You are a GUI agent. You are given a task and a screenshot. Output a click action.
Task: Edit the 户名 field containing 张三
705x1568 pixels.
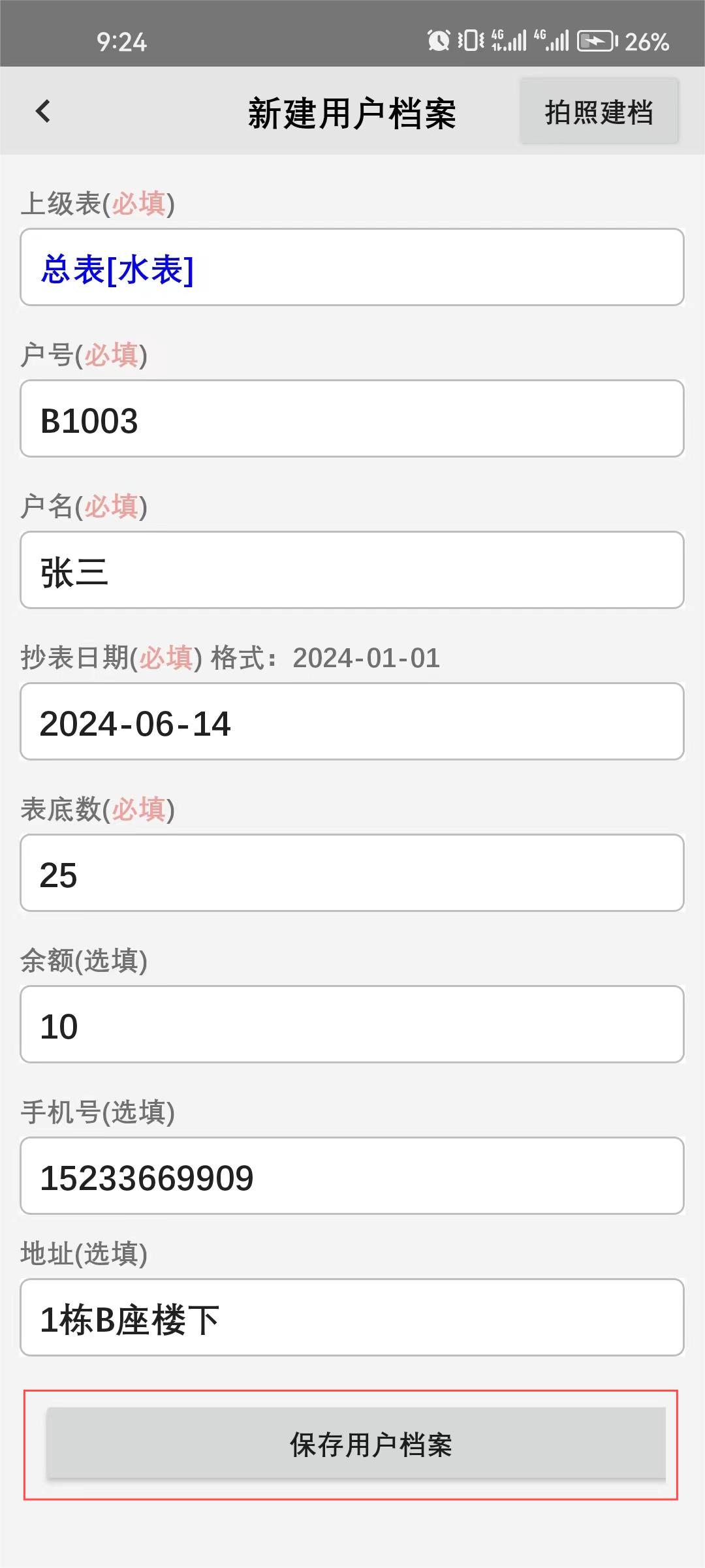[352, 570]
